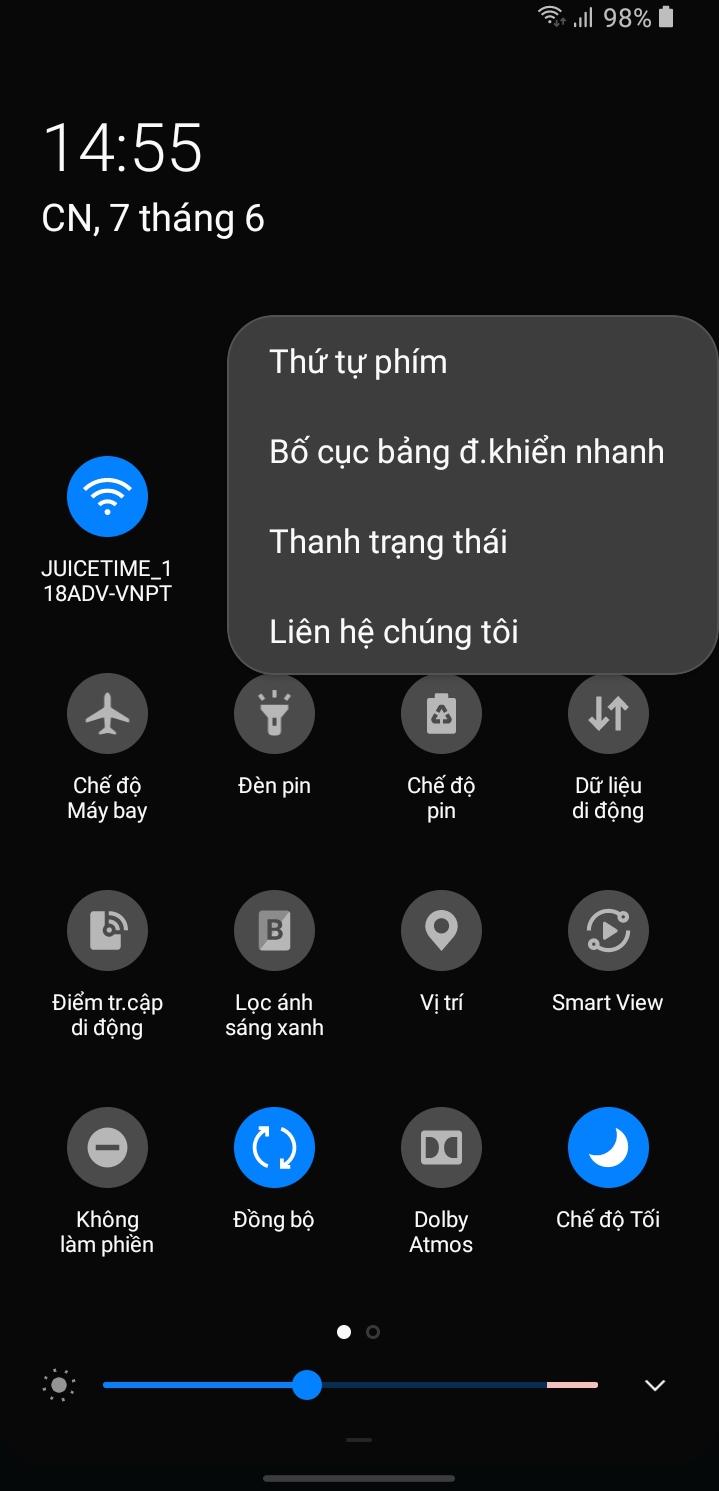The width and height of the screenshot is (719, 1491).
Task: Enable Điểm tr.cập di động hotspot
Action: 107,931
